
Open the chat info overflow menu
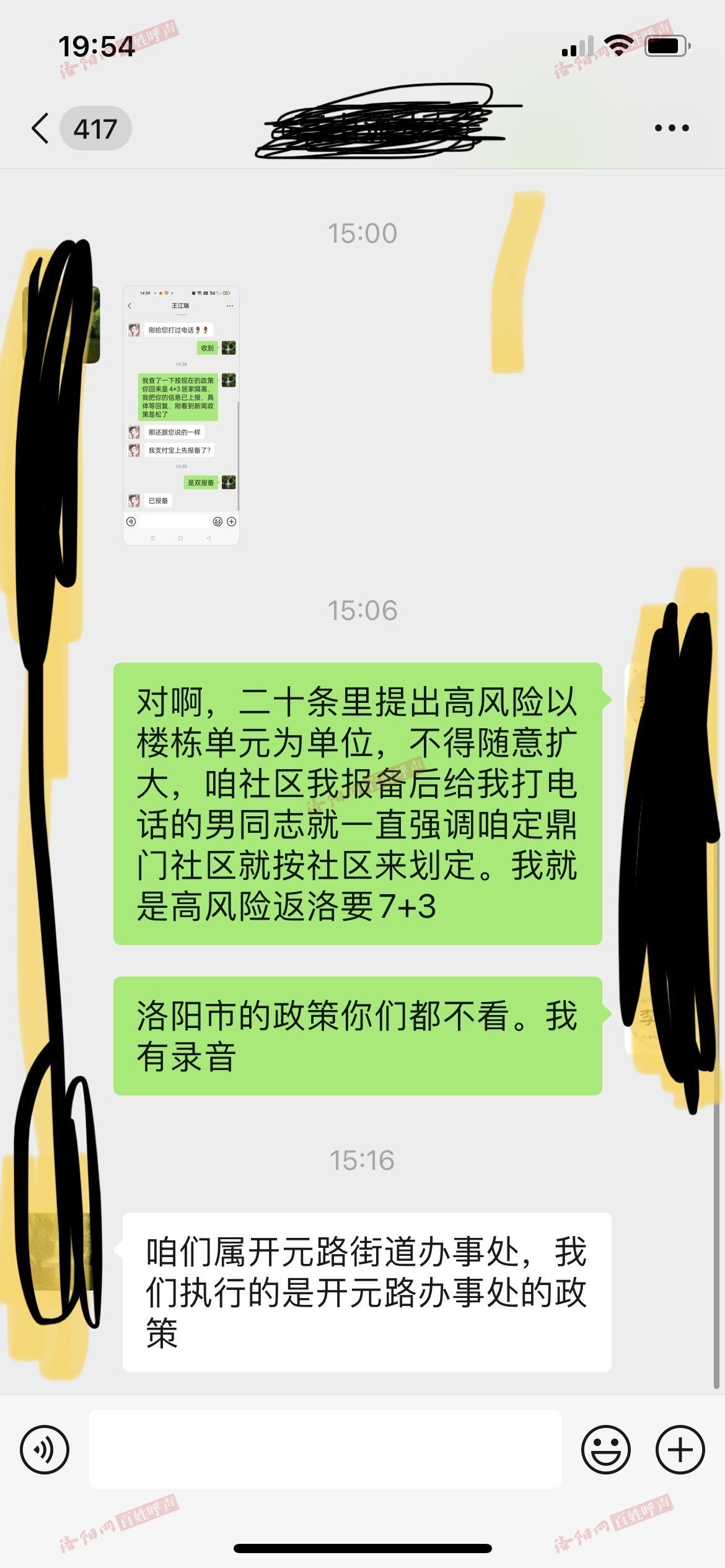click(x=672, y=128)
